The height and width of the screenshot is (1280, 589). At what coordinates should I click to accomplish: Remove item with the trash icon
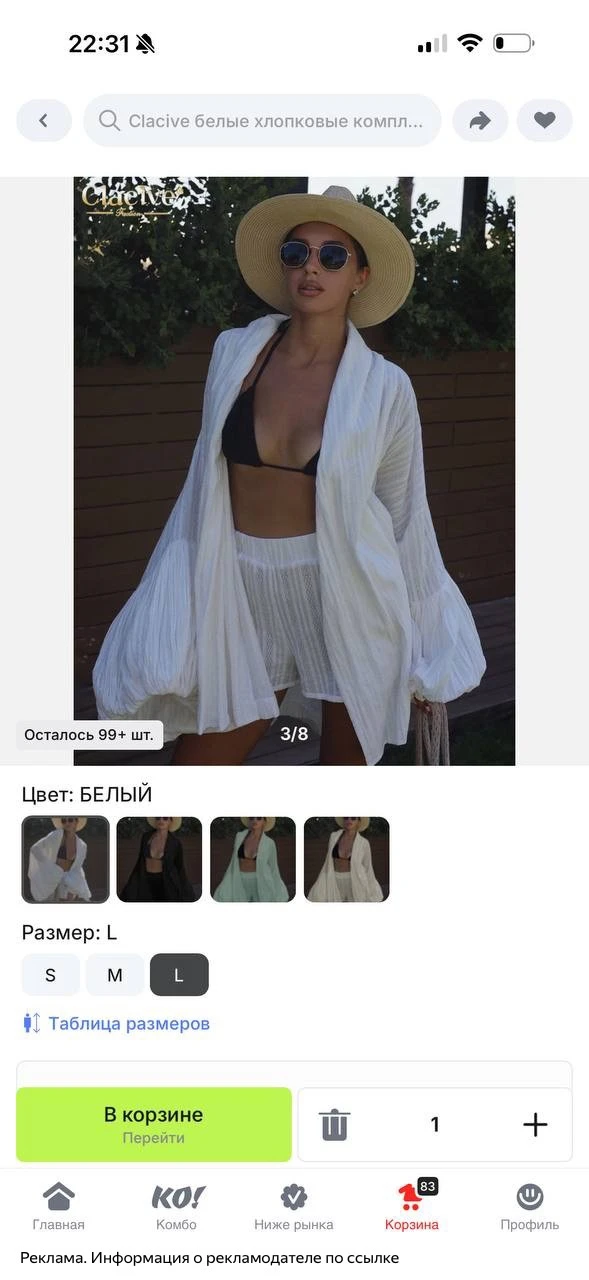click(x=334, y=1125)
